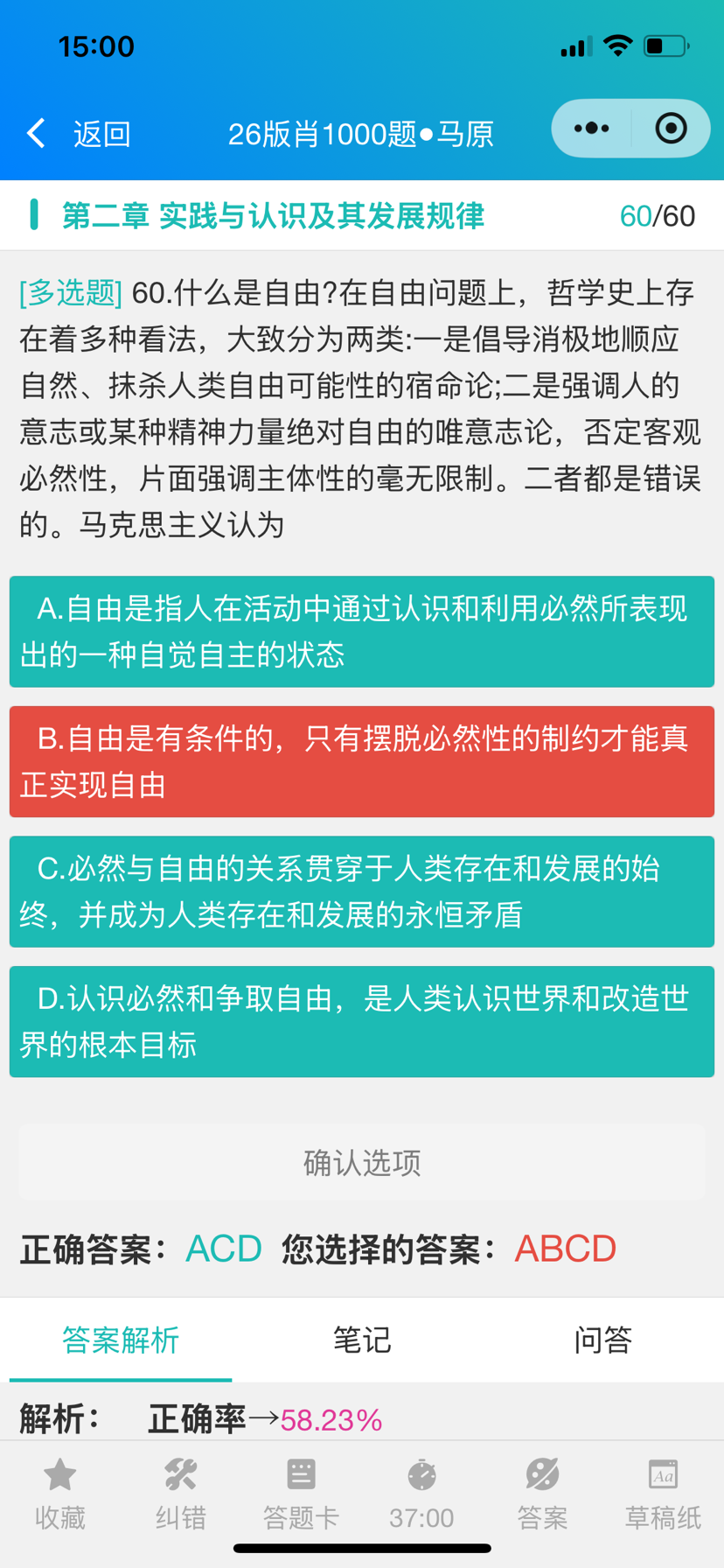View the 问答 tab
Screen dimensions: 724x1568
602,1340
